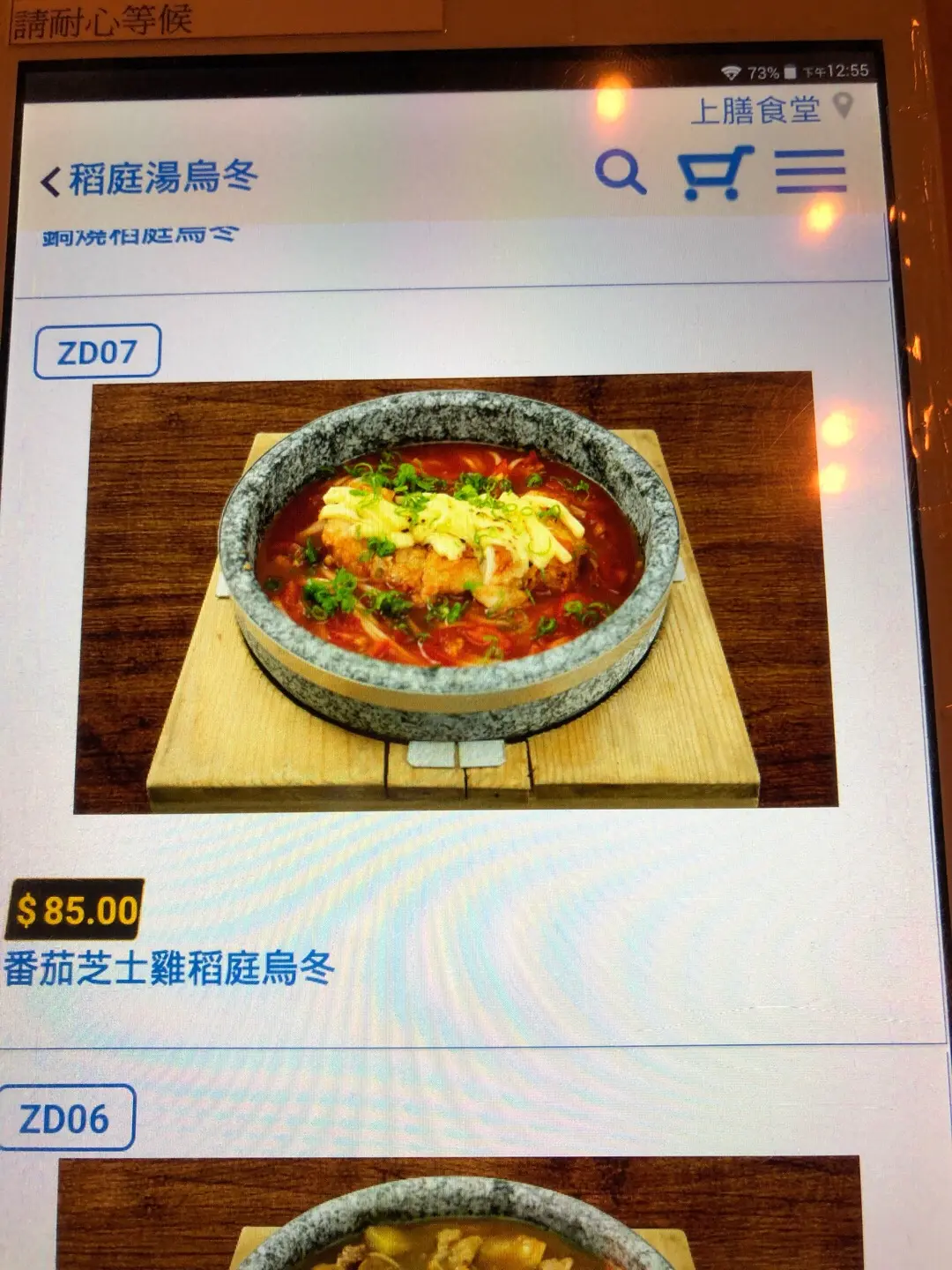Select the 番茄芝士雞稻庭烏冬 dish name

tap(169, 968)
